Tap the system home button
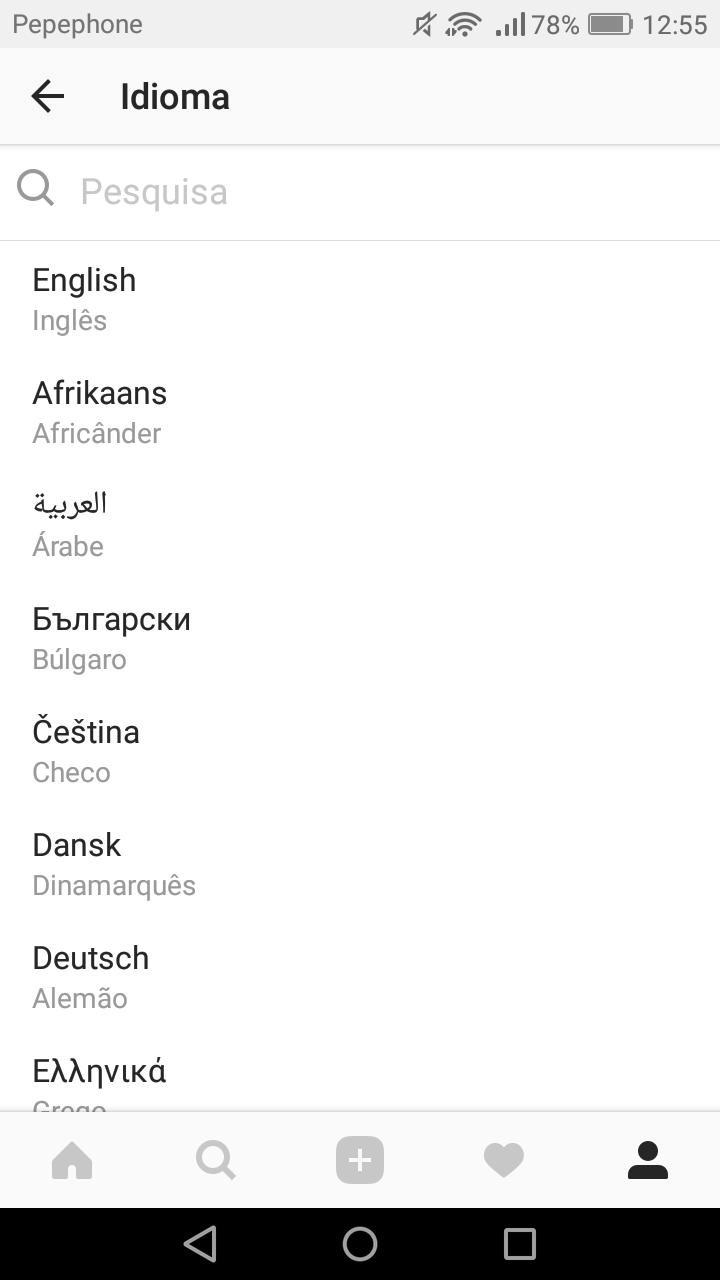Viewport: 720px width, 1280px height. (x=360, y=1244)
